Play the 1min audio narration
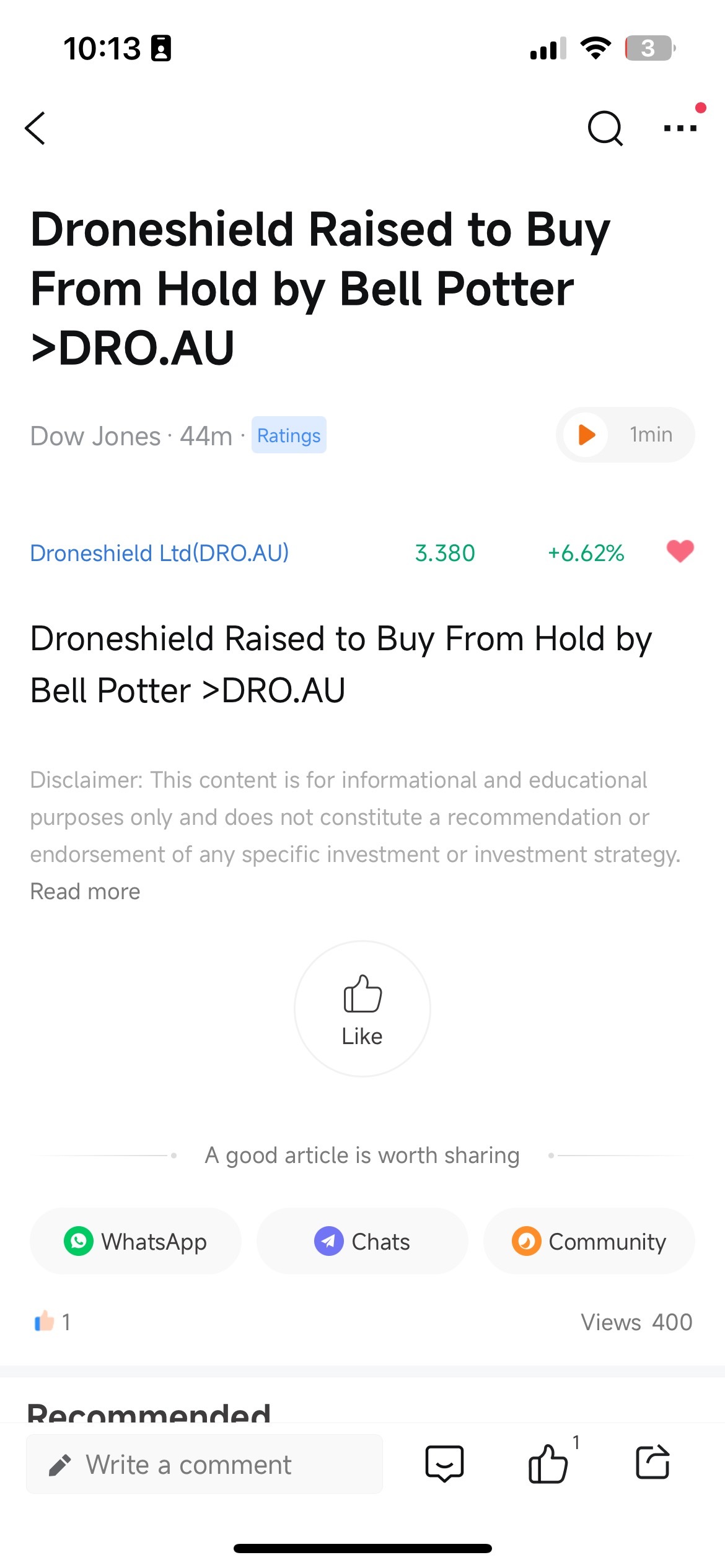The height and width of the screenshot is (1568, 725). coord(625,435)
